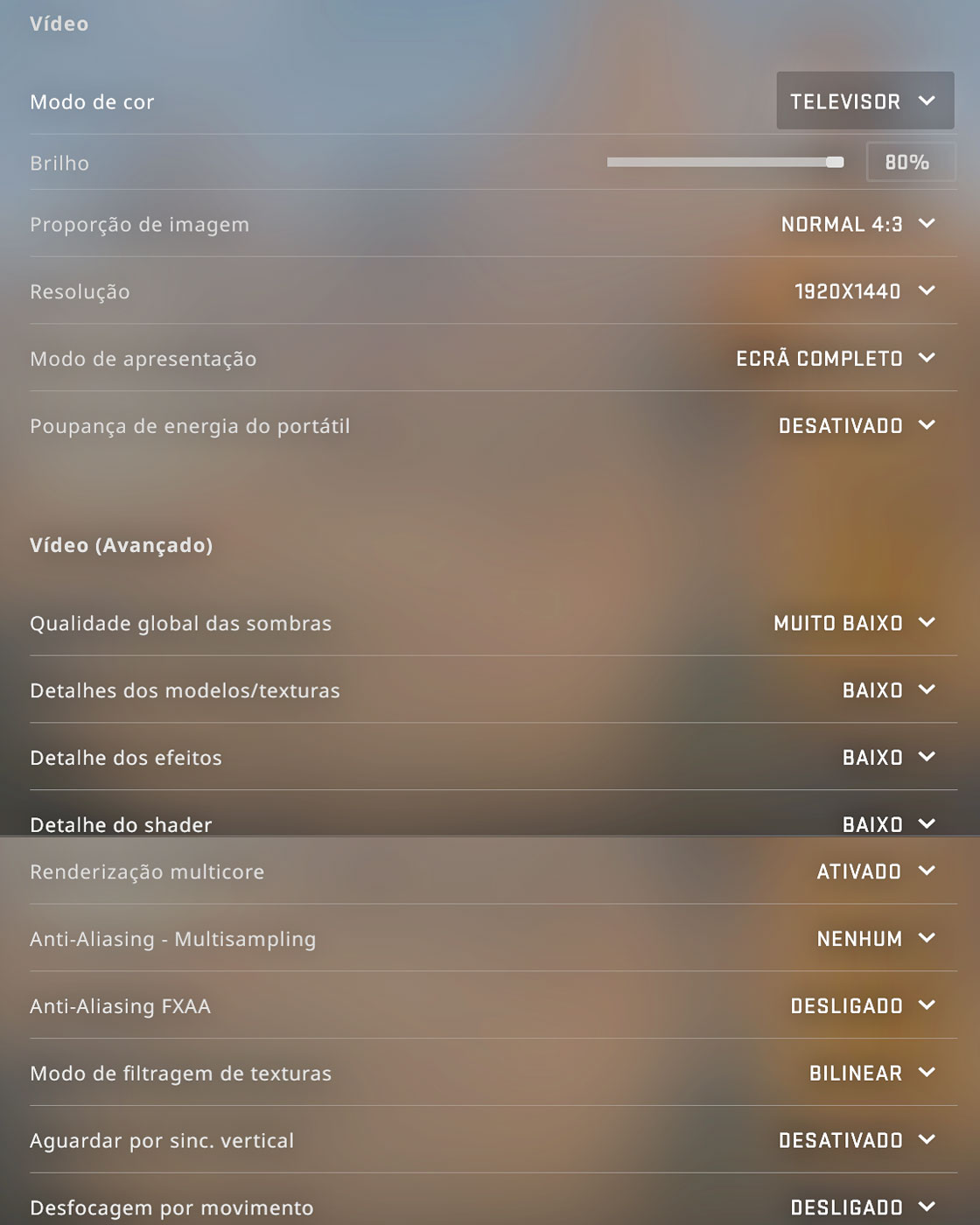Change the Renderização multicore option
This screenshot has width=980, height=1225.
[x=875, y=871]
